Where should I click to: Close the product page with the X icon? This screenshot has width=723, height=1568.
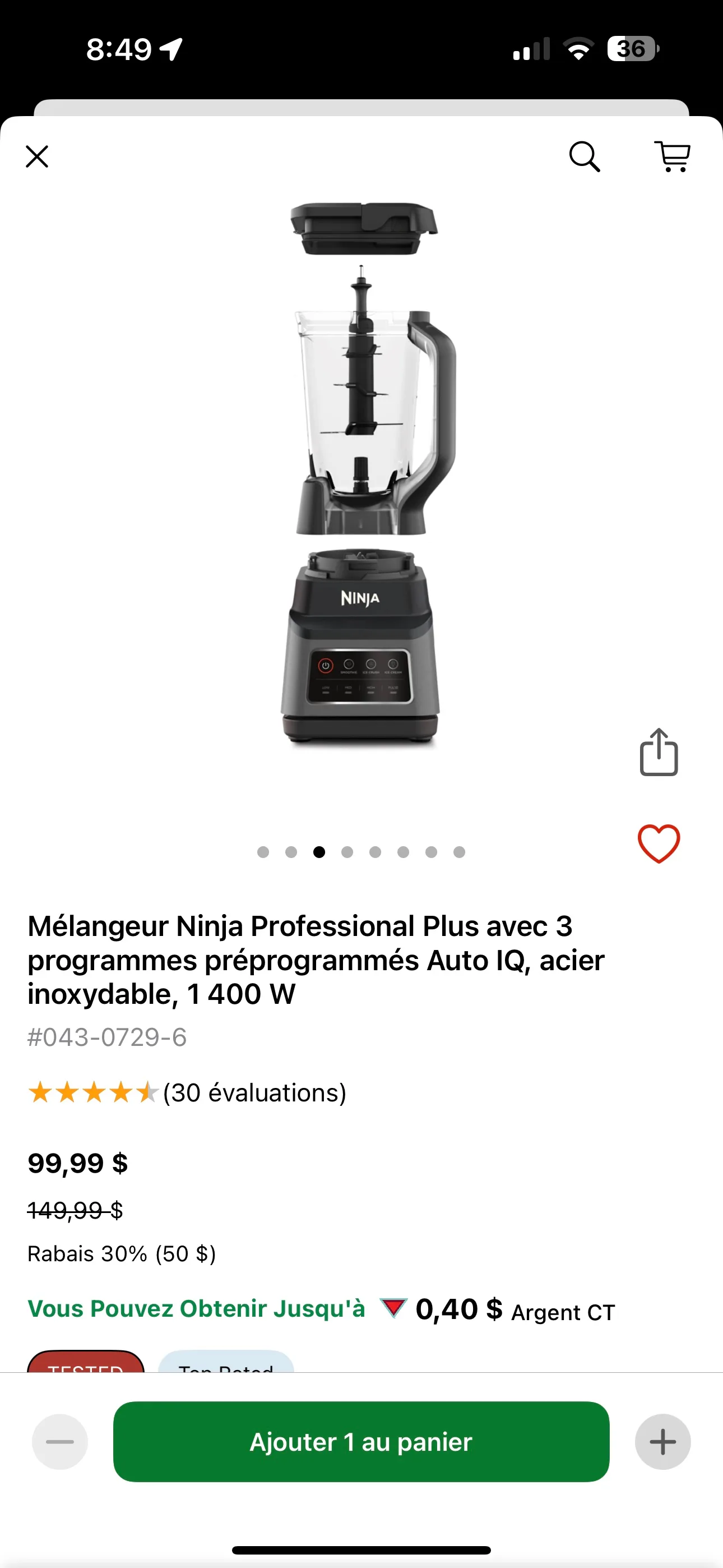pos(36,156)
